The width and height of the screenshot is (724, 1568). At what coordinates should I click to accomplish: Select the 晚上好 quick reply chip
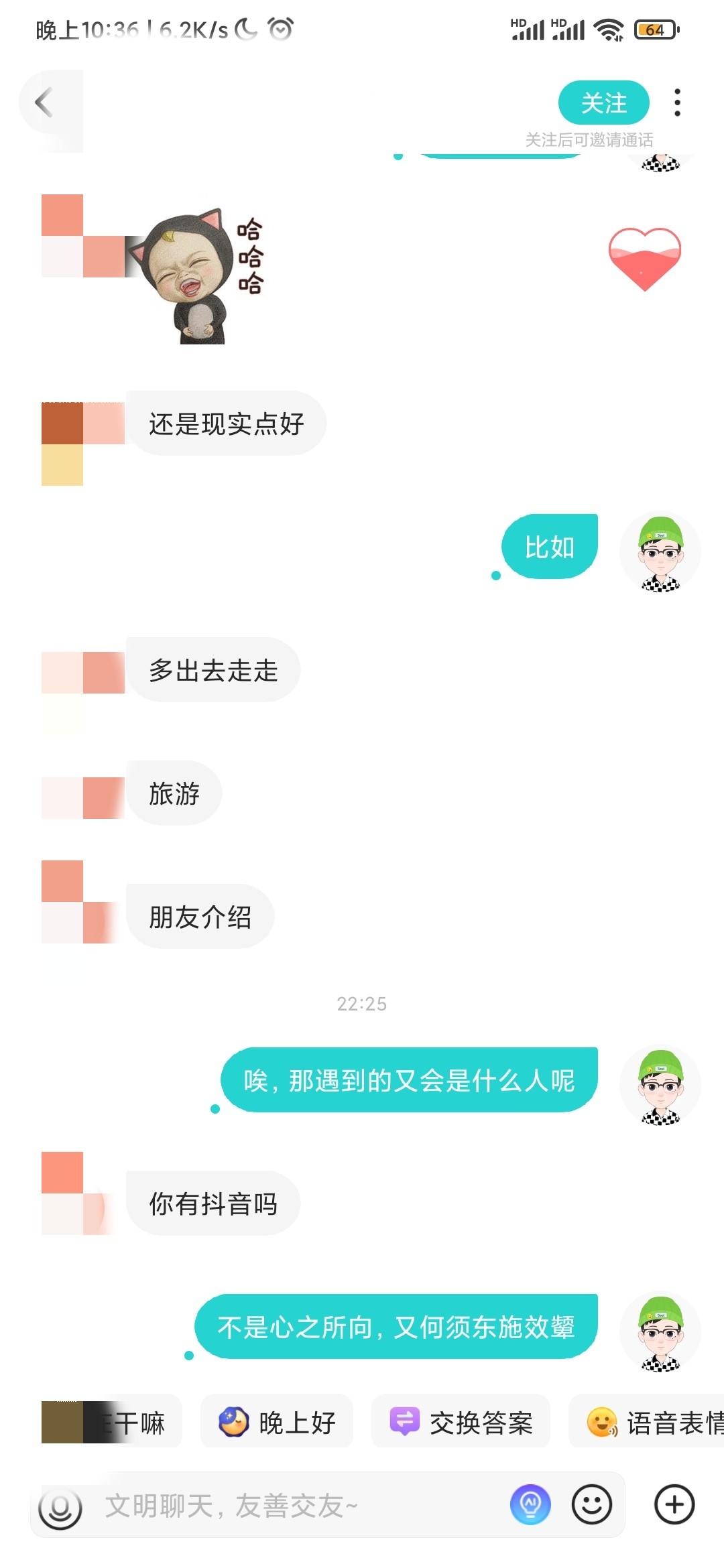tap(277, 1422)
